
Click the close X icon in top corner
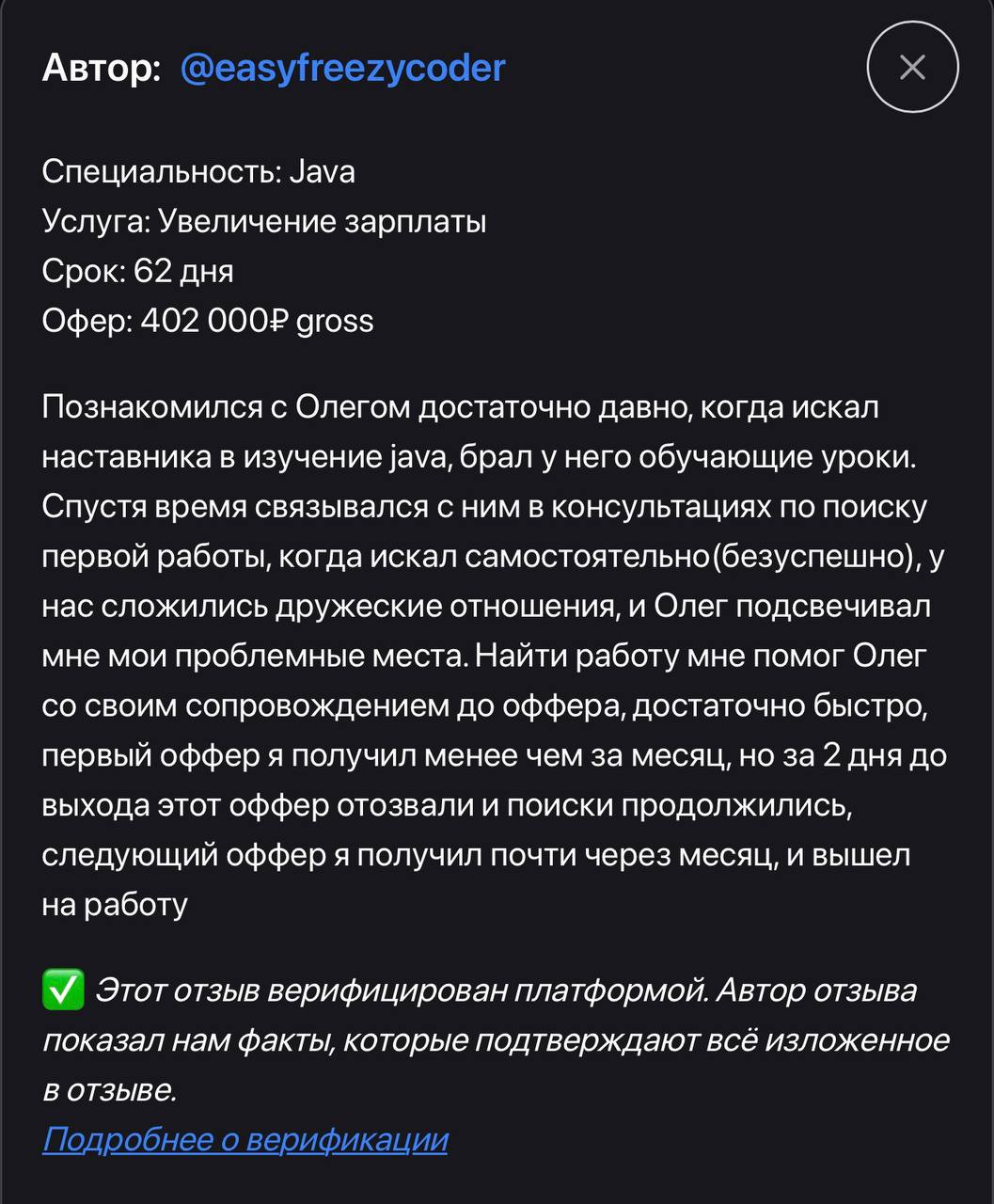point(911,67)
